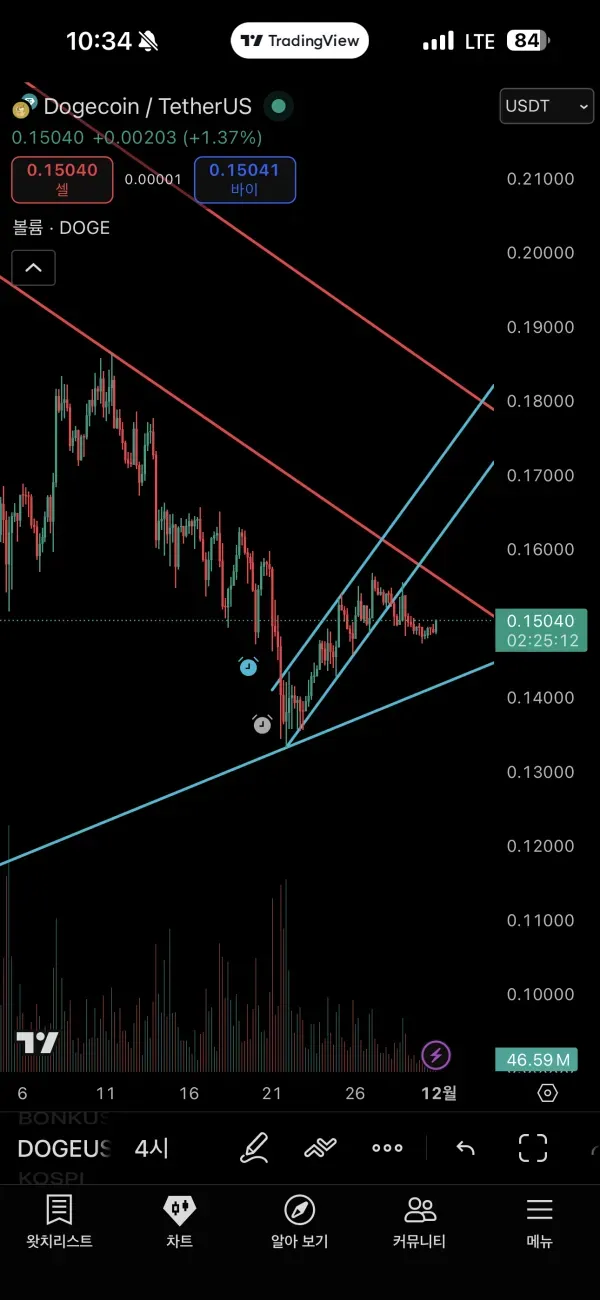Image resolution: width=600 pixels, height=1300 pixels.
Task: Select the blue alarm clock alert marker
Action: 248,667
